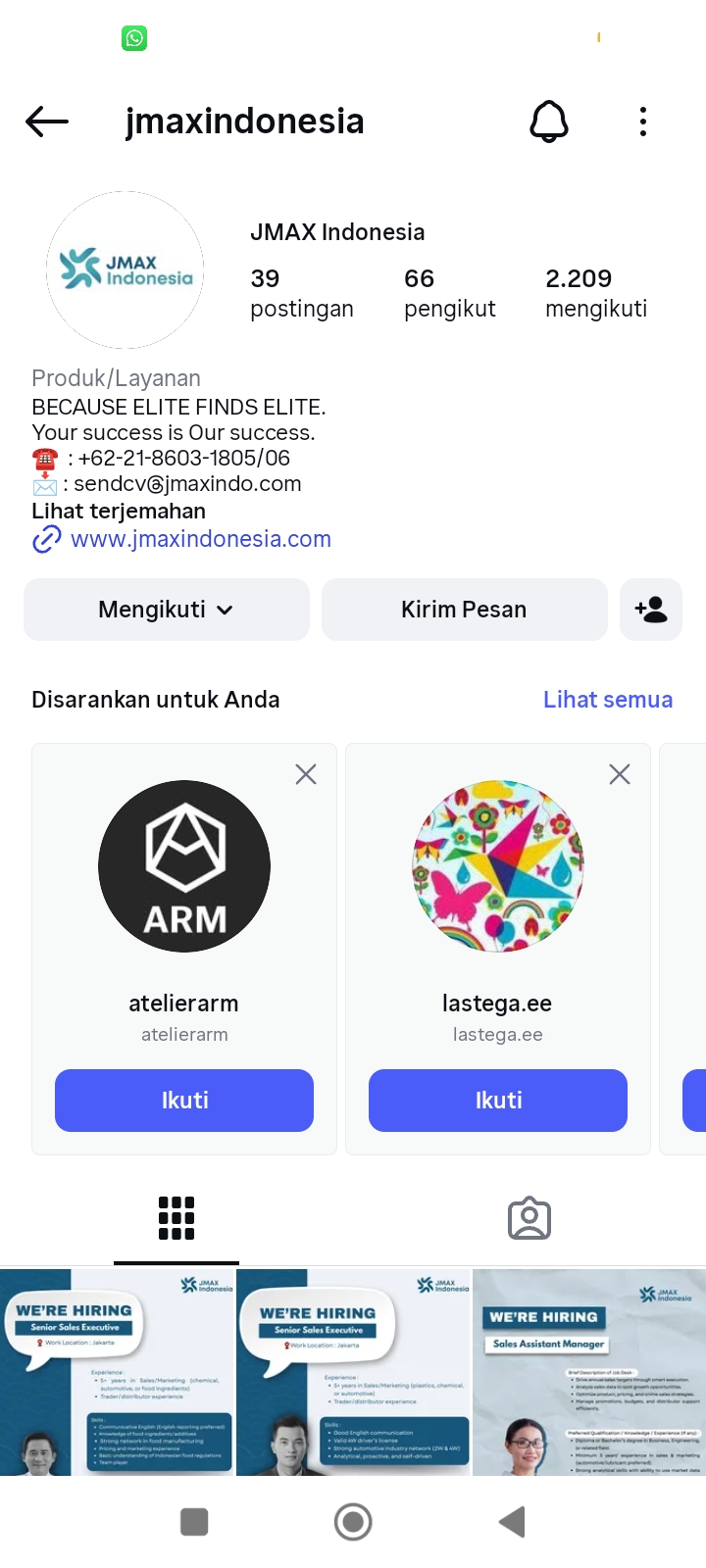Tap the system home button
Image resolution: width=706 pixels, height=1568 pixels.
(353, 1522)
